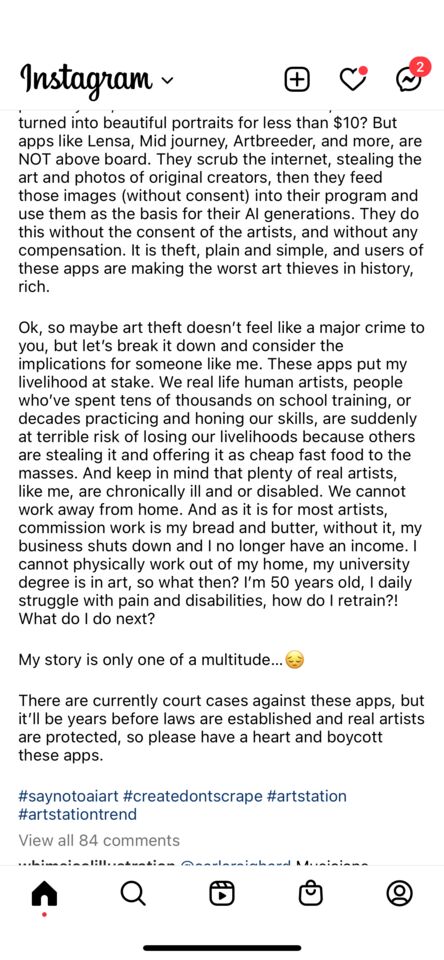The image size is (444, 960).
Task: Open the Profile tab
Action: [399, 894]
